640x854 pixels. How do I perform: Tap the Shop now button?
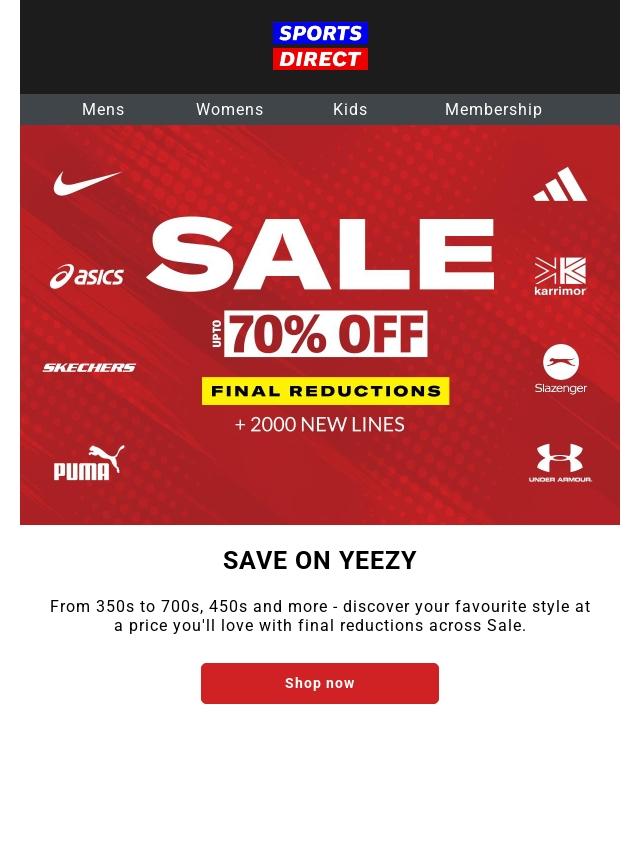click(319, 683)
